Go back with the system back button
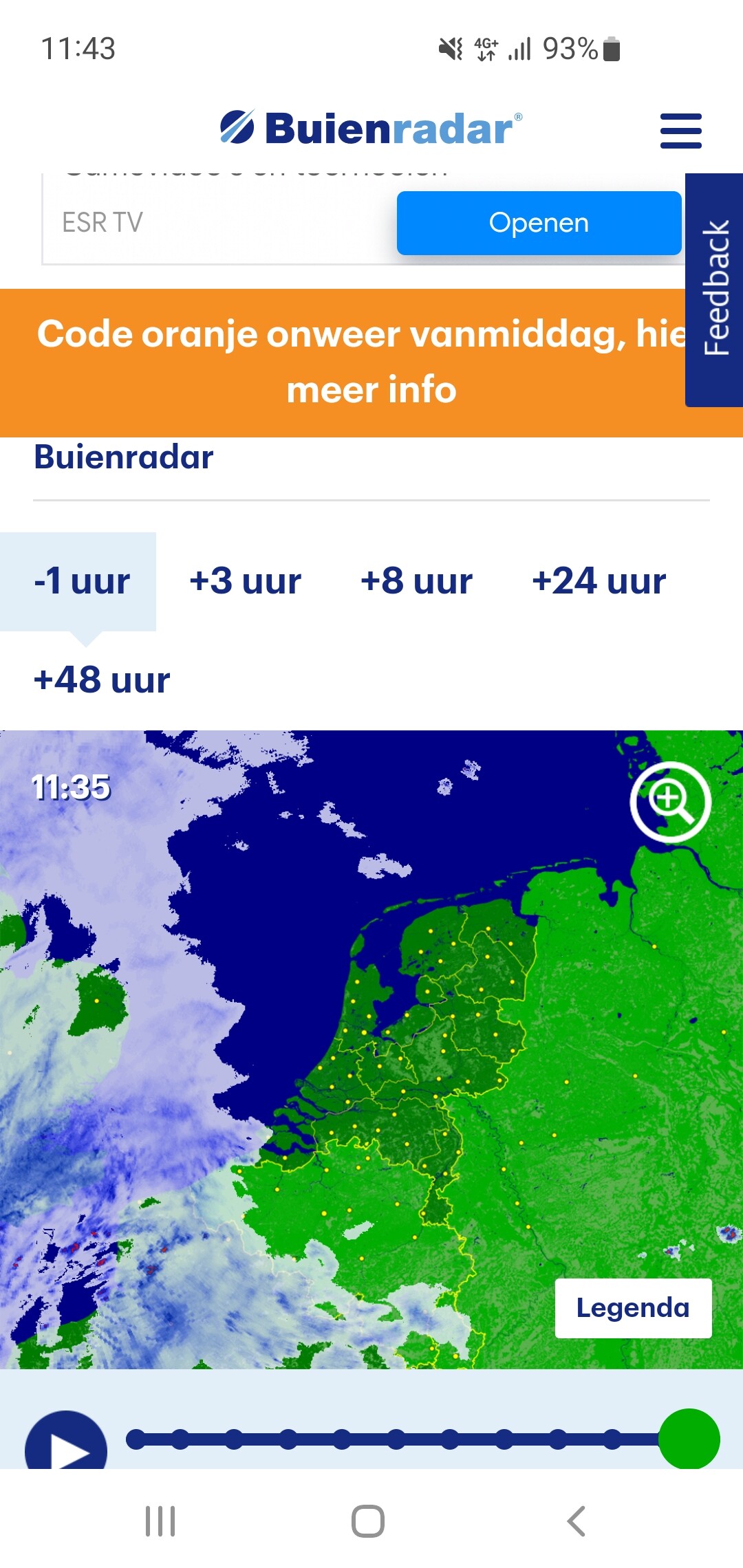Viewport: 743px width, 1568px height. (577, 1521)
